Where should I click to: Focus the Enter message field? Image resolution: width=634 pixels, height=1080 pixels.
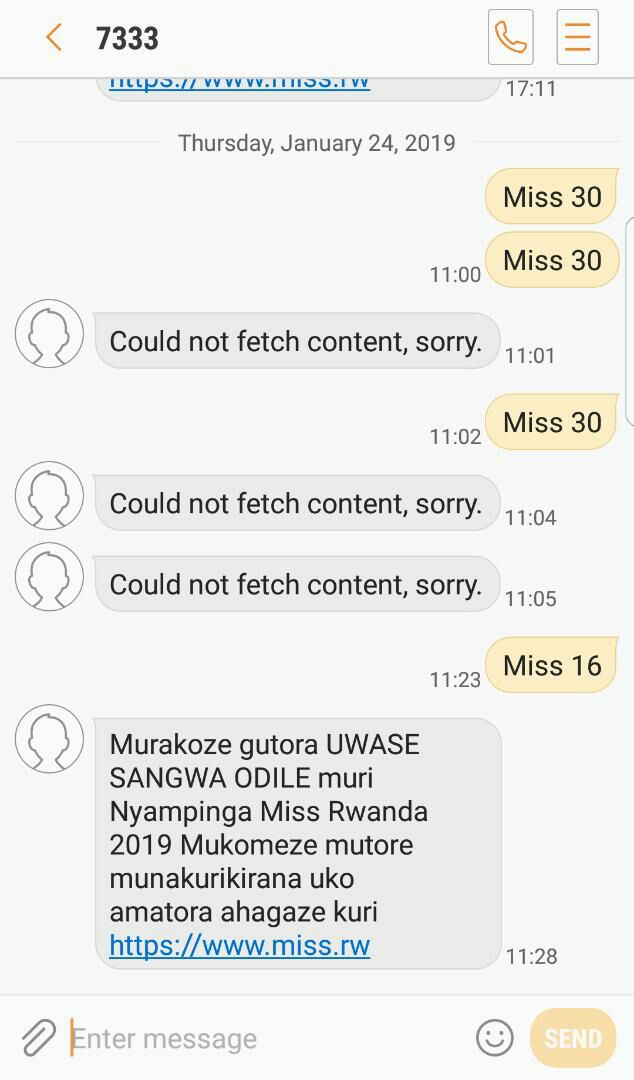[265, 1038]
